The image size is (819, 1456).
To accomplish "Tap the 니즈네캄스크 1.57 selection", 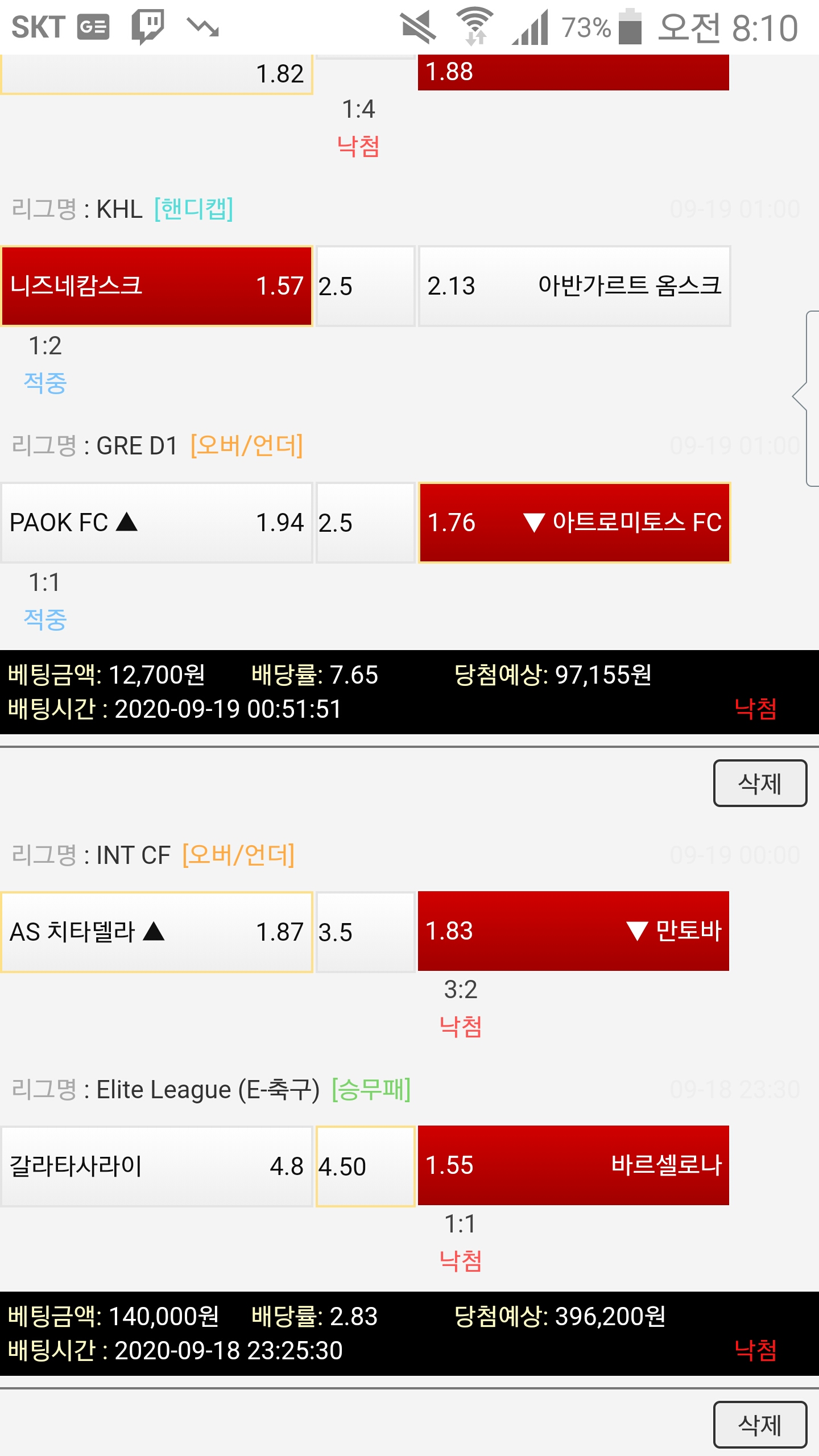I will pos(156,286).
